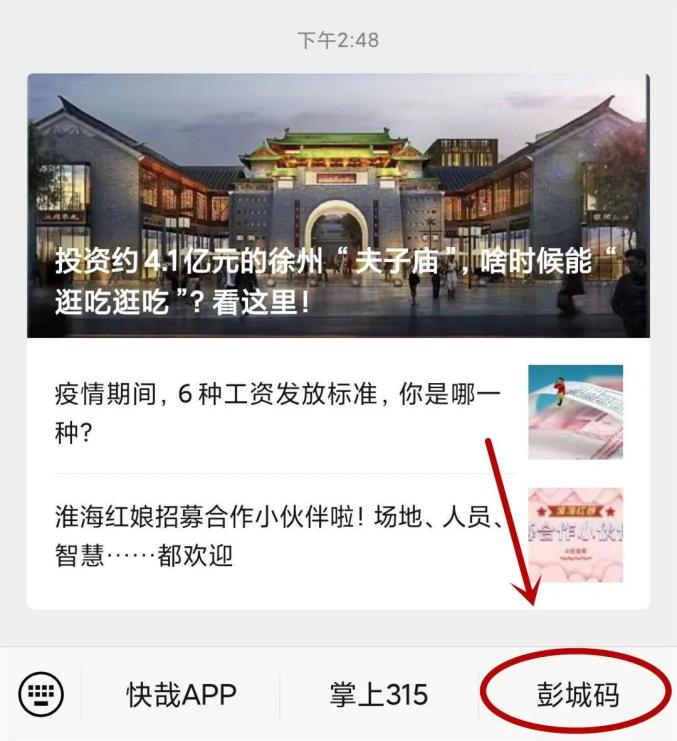This screenshot has width=677, height=741.
Task: Open the 掌上315 menu
Action: coord(378,694)
